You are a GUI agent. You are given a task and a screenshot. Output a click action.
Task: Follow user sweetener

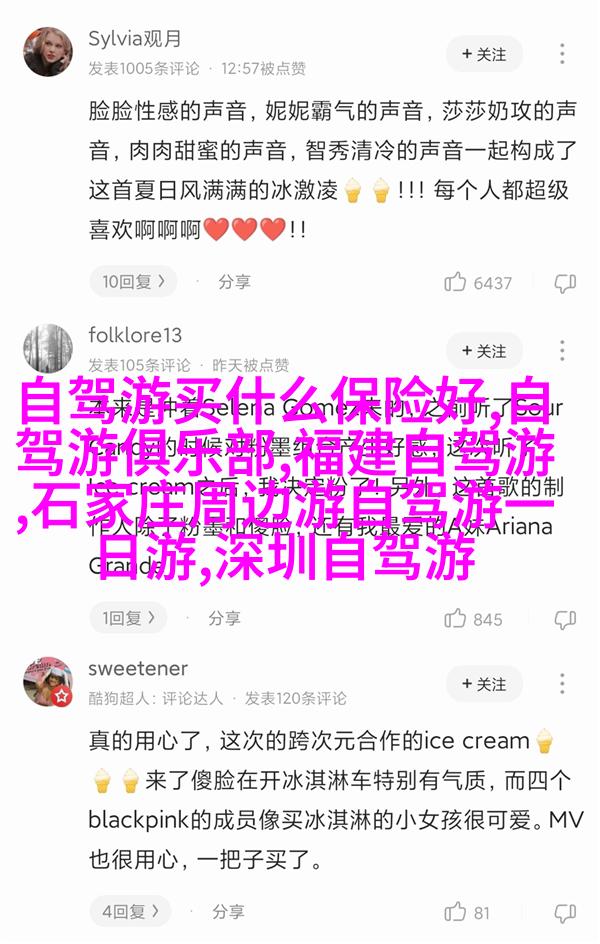coord(484,684)
